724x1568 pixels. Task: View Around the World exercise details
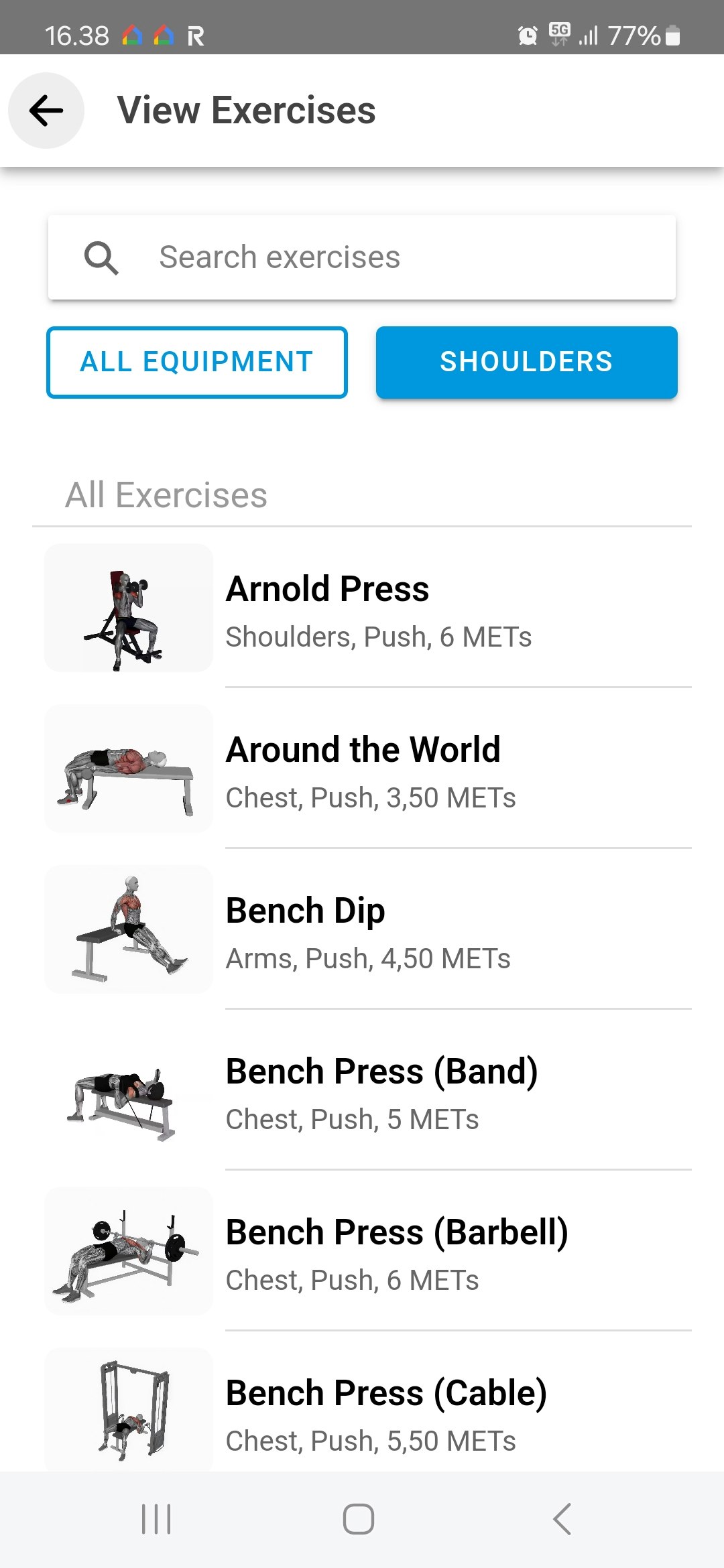367,769
